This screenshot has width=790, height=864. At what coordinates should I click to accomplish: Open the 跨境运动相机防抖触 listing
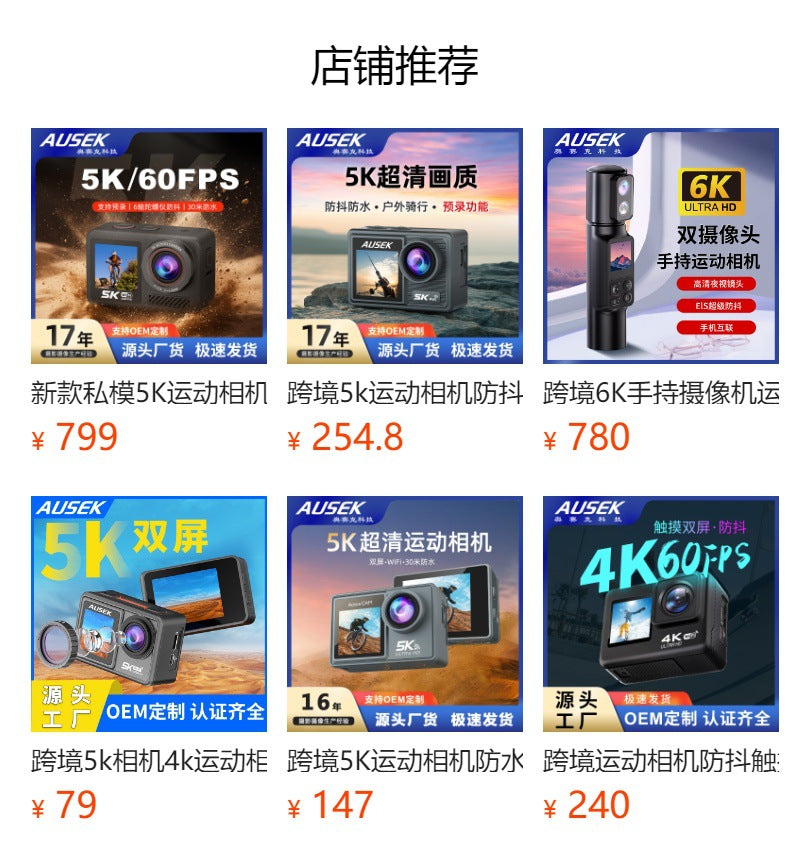click(x=660, y=760)
